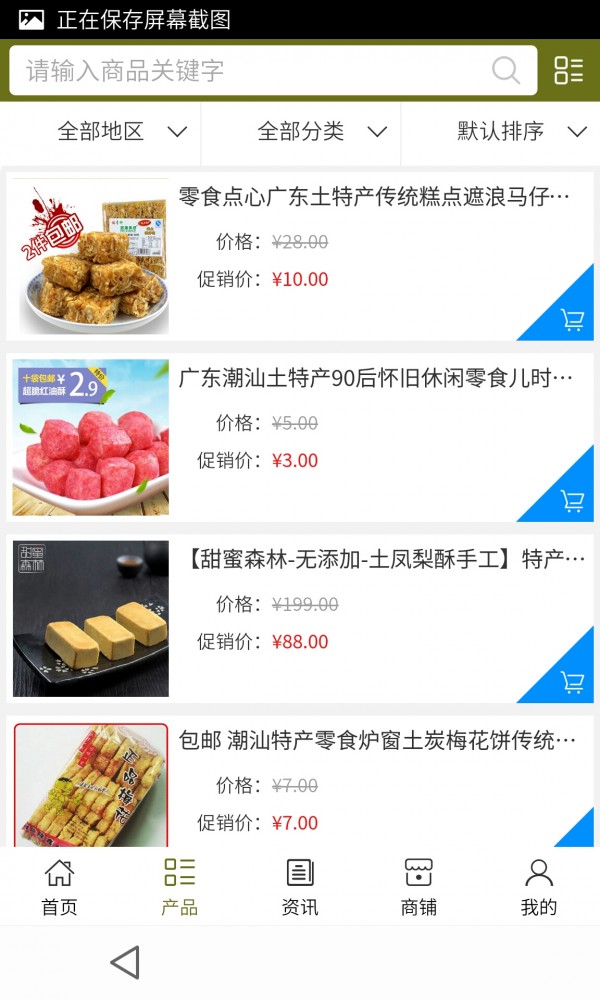The height and width of the screenshot is (1000, 600).
Task: Tap the product keyword search field
Action: click(250, 70)
